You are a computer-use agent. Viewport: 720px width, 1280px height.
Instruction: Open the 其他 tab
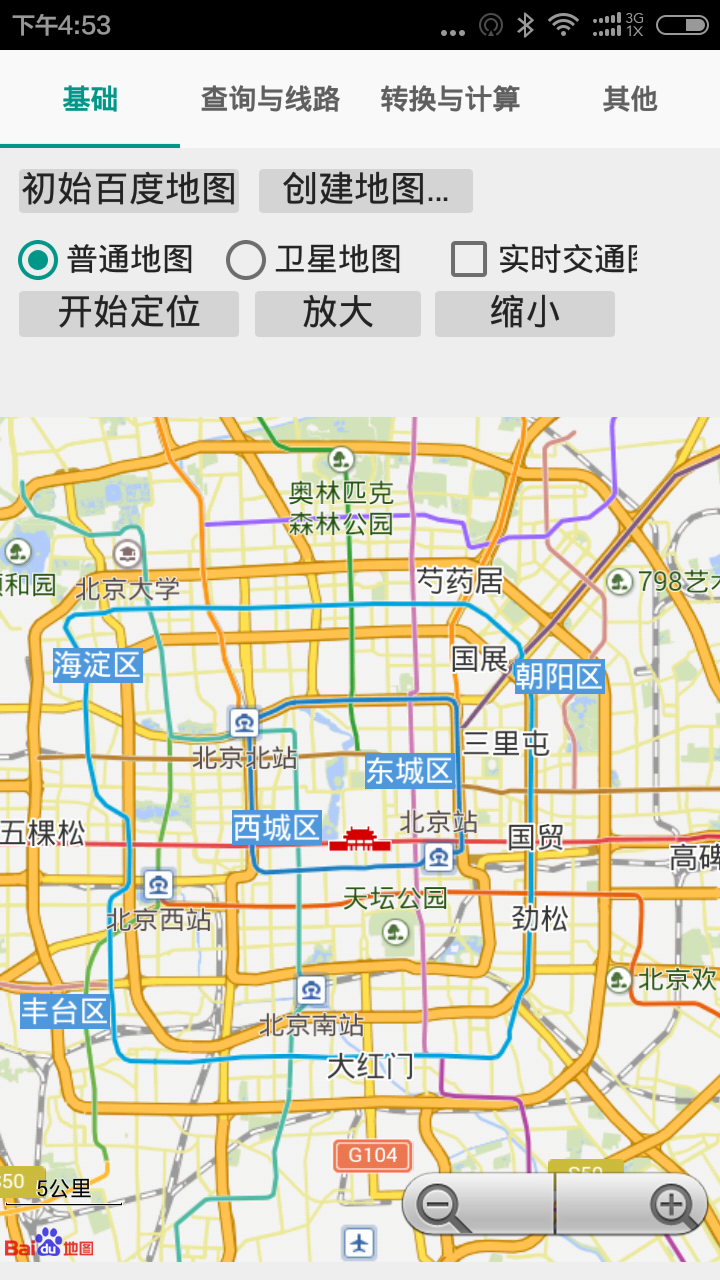click(630, 99)
